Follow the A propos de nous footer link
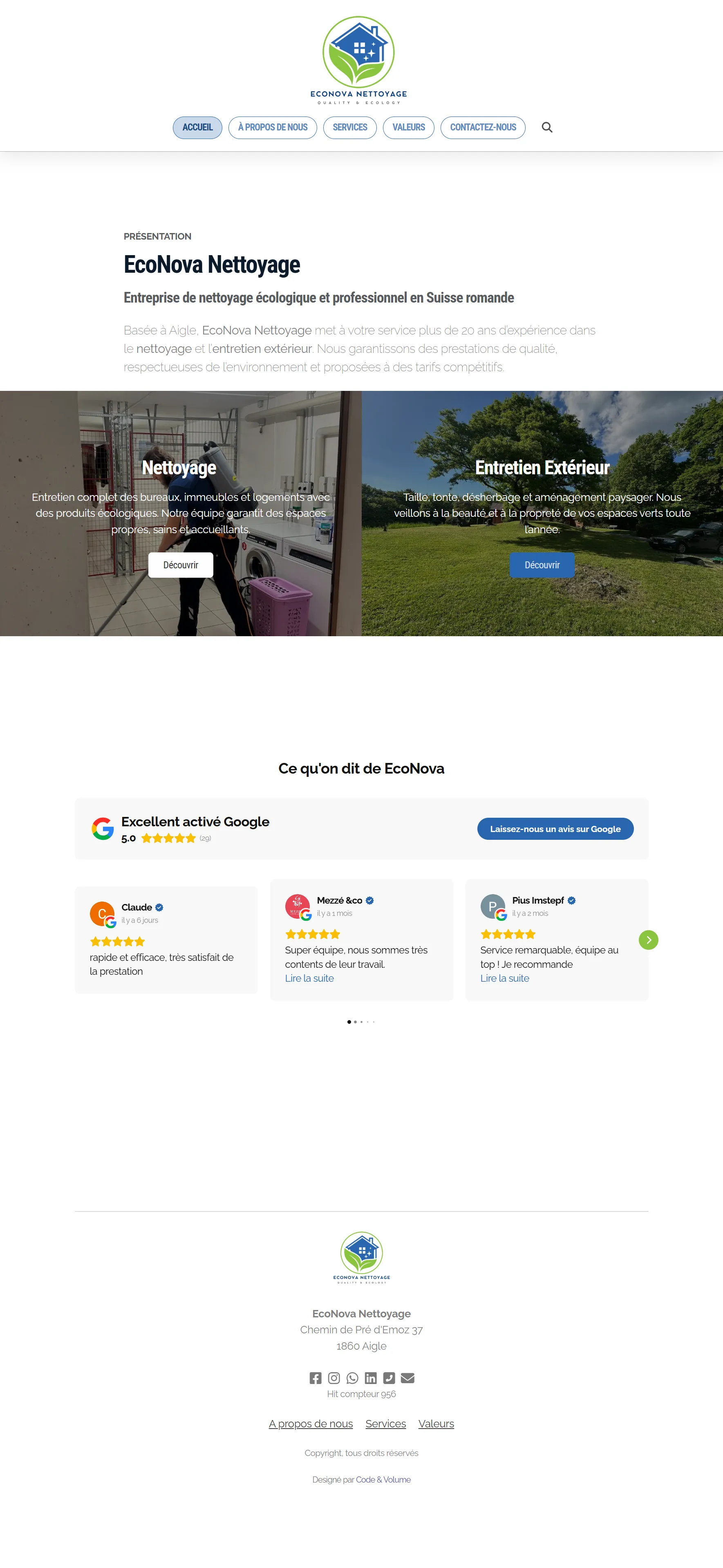Image resolution: width=723 pixels, height=1568 pixels. [x=310, y=1424]
